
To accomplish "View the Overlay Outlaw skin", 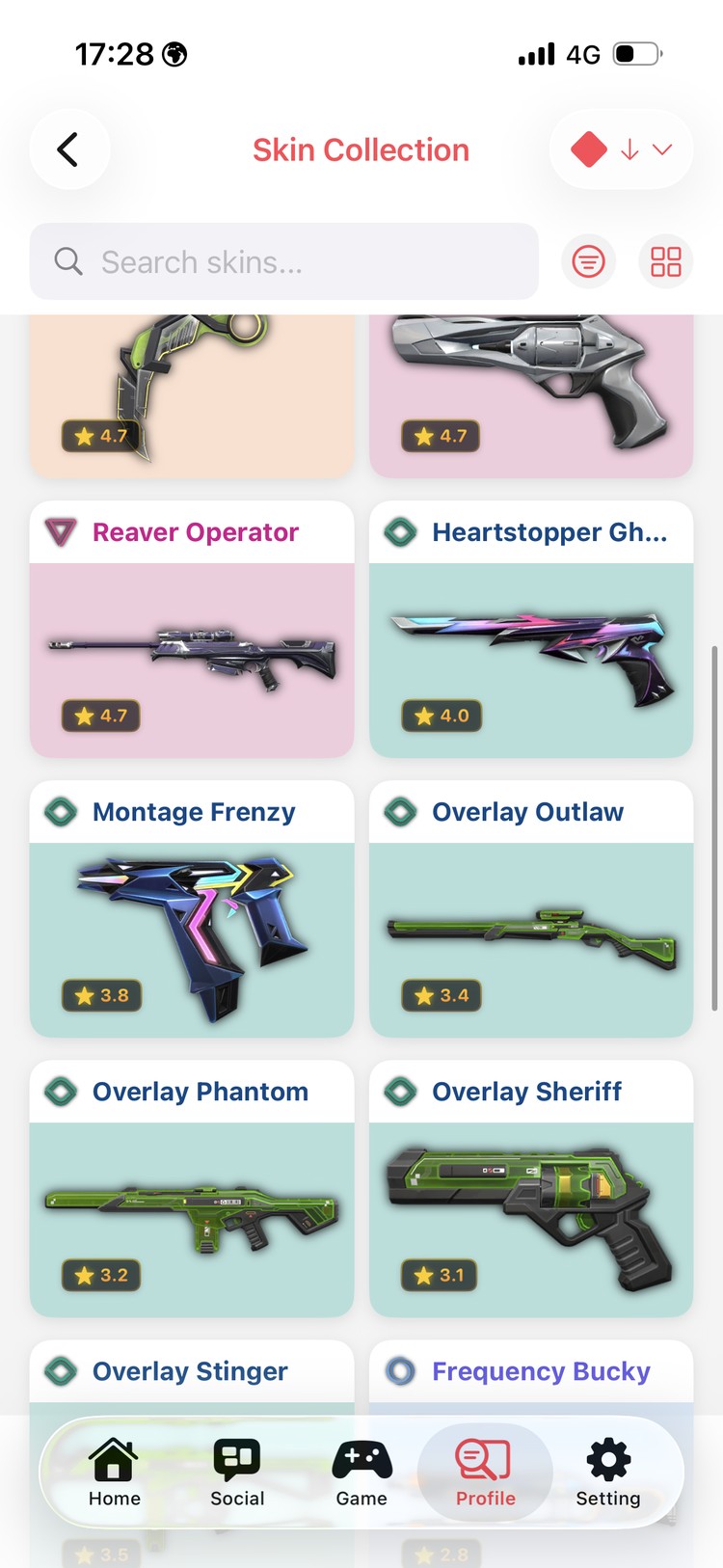I will (x=531, y=908).
